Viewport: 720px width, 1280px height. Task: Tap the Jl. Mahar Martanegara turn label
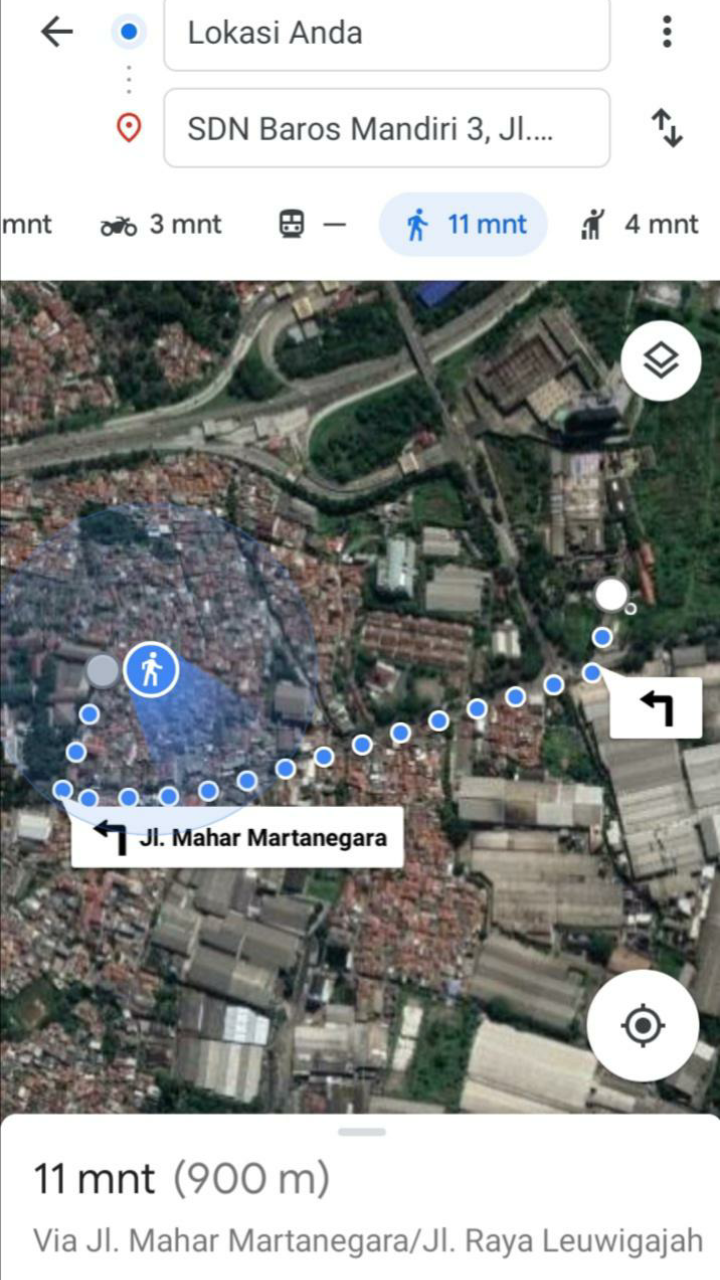(238, 837)
